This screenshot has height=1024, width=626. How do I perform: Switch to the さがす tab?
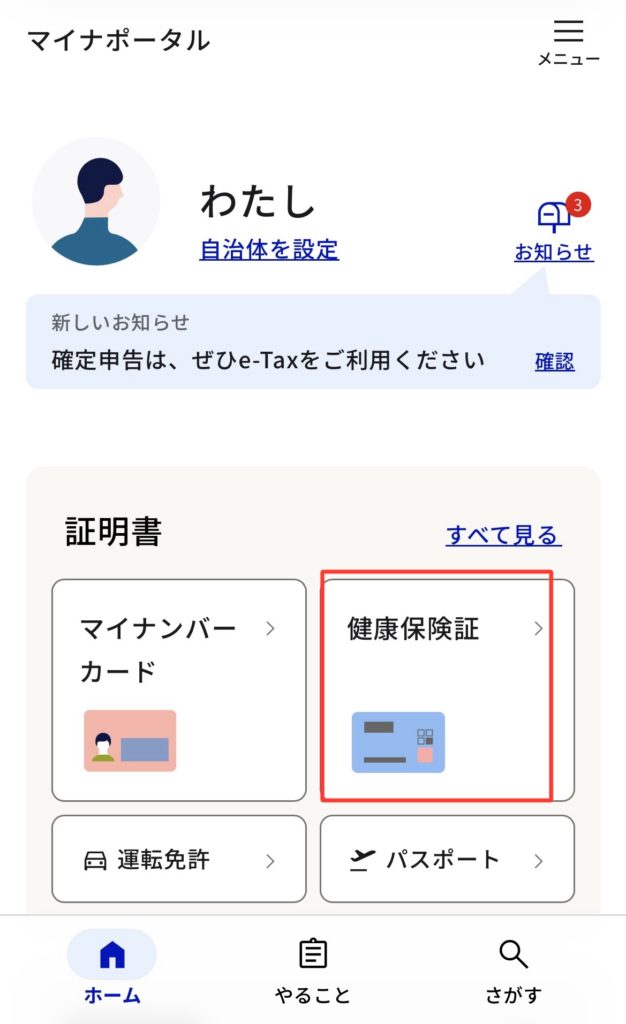[x=513, y=968]
